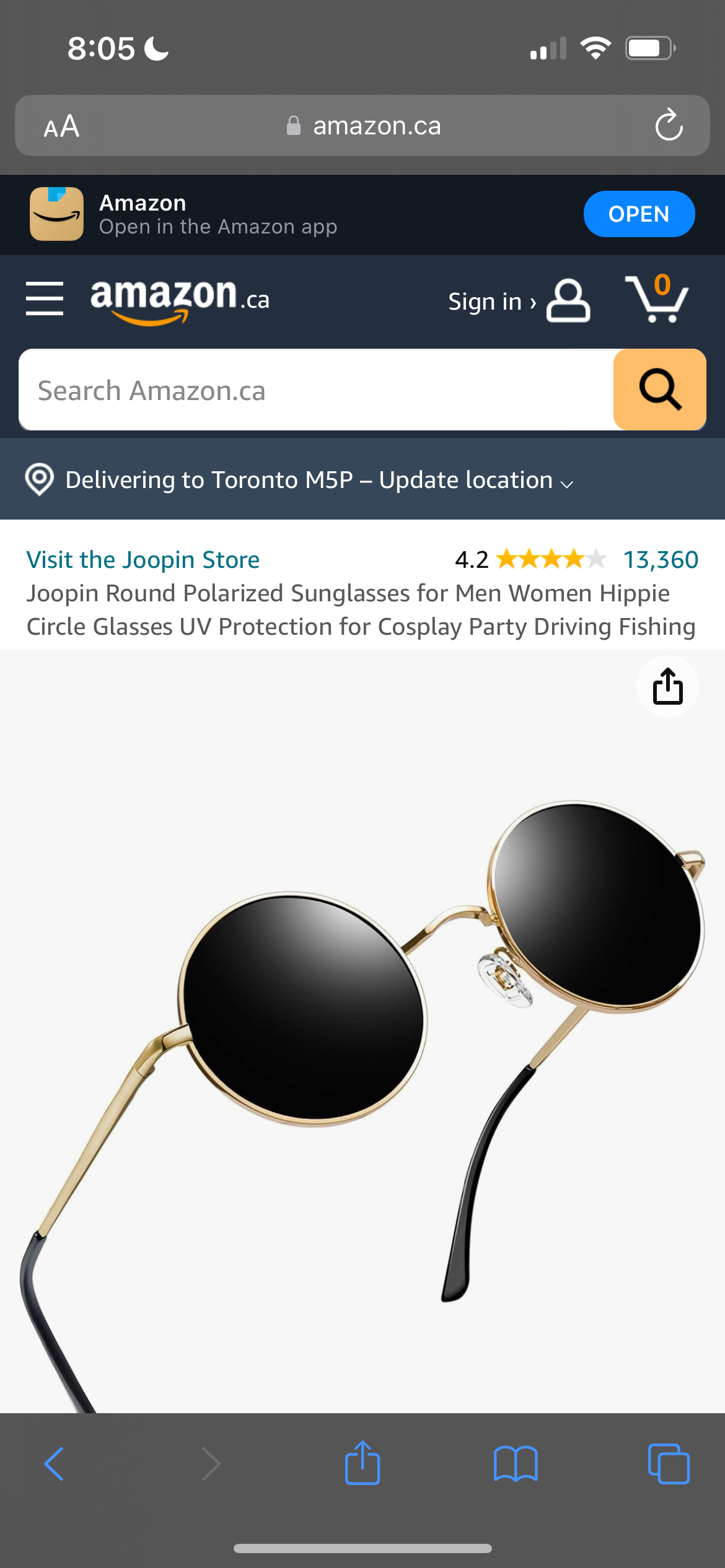The height and width of the screenshot is (1568, 725).
Task: Open Safari's share sheet
Action: coord(362,1464)
